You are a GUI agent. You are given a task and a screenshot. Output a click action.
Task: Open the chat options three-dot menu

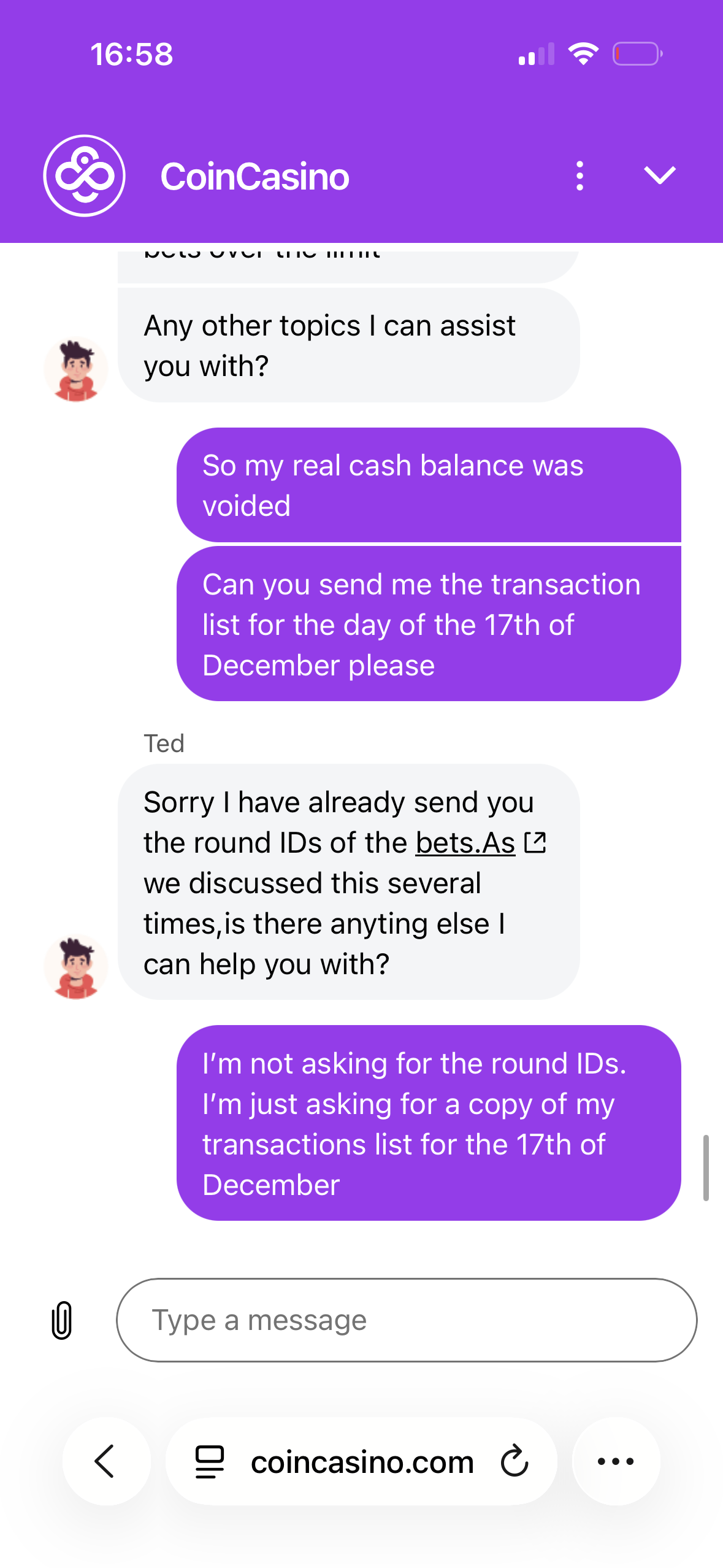tap(580, 176)
